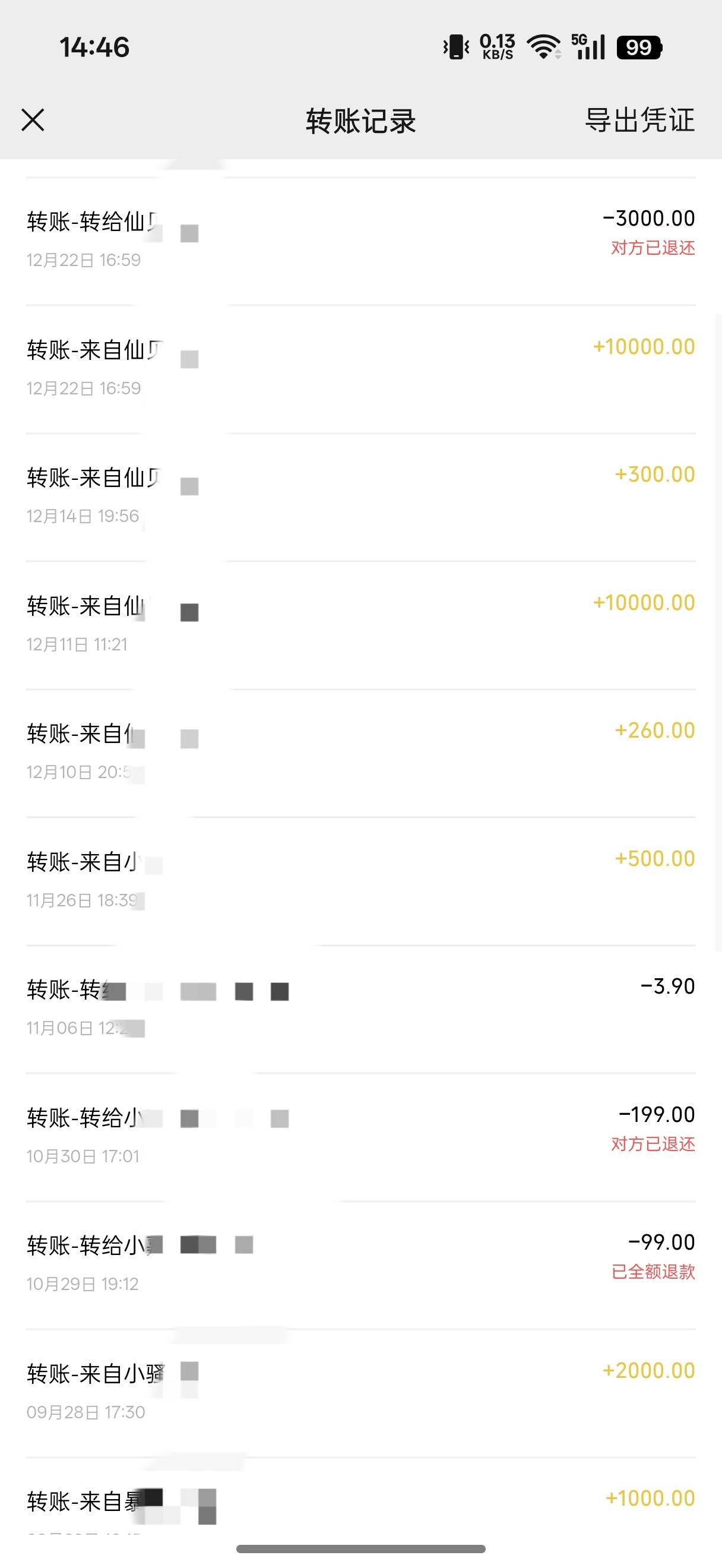Image resolution: width=722 pixels, height=1568 pixels.
Task: Open the +300.00 transfer record
Action: pyautogui.click(x=360, y=496)
